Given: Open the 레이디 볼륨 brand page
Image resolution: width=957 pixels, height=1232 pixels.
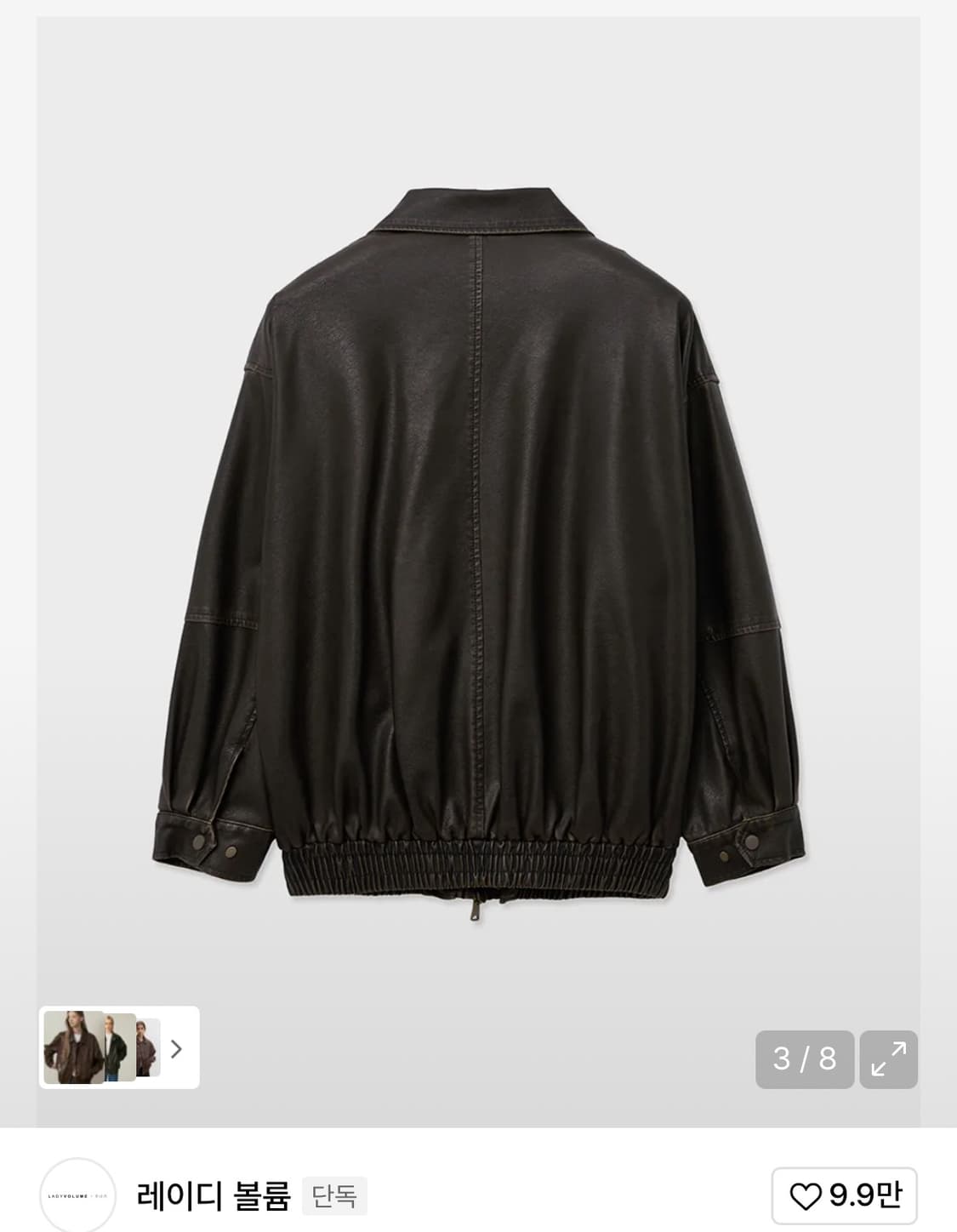Looking at the screenshot, I should pyautogui.click(x=213, y=1195).
